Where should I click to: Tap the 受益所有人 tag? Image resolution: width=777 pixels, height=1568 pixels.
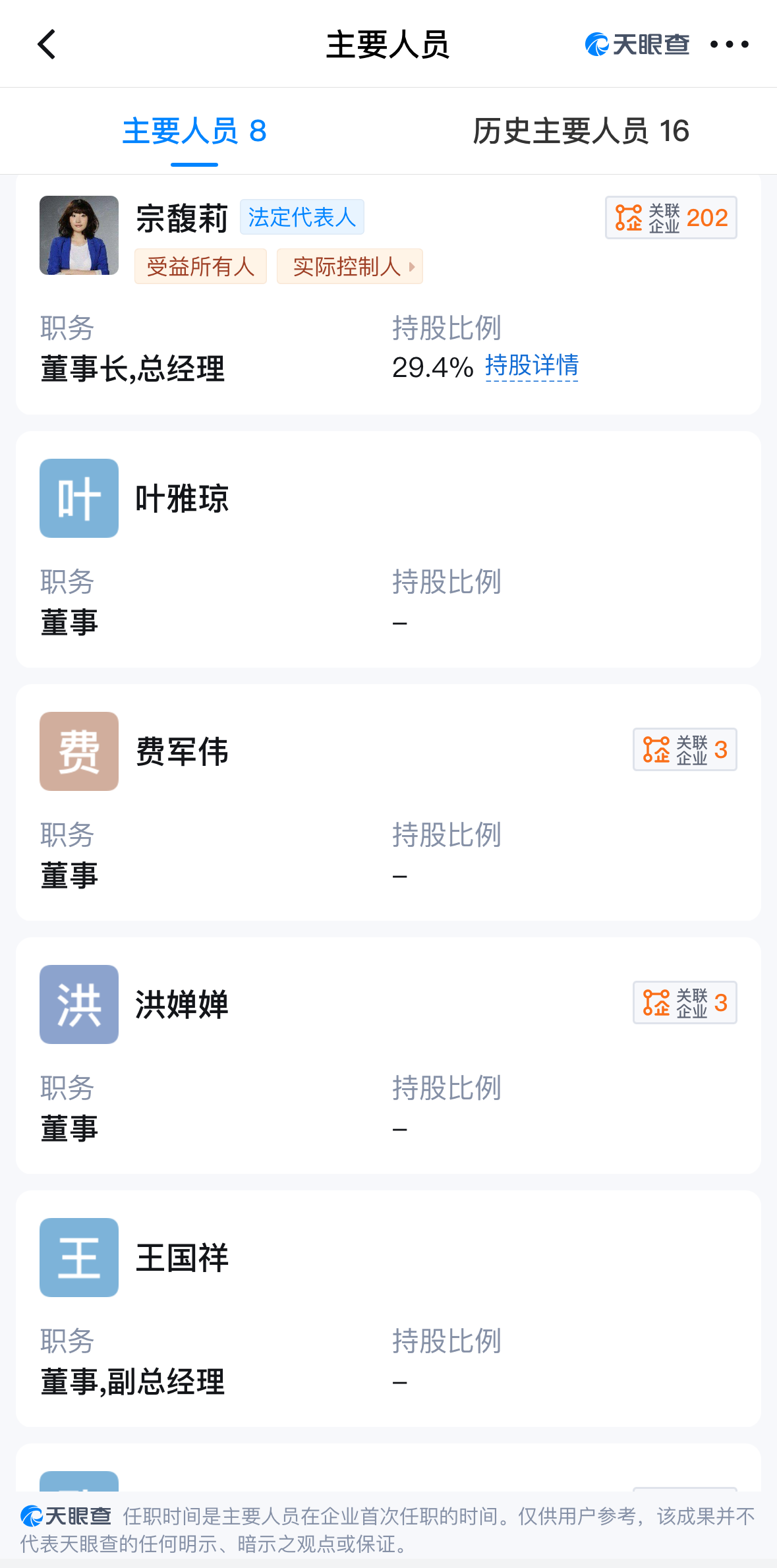(200, 267)
